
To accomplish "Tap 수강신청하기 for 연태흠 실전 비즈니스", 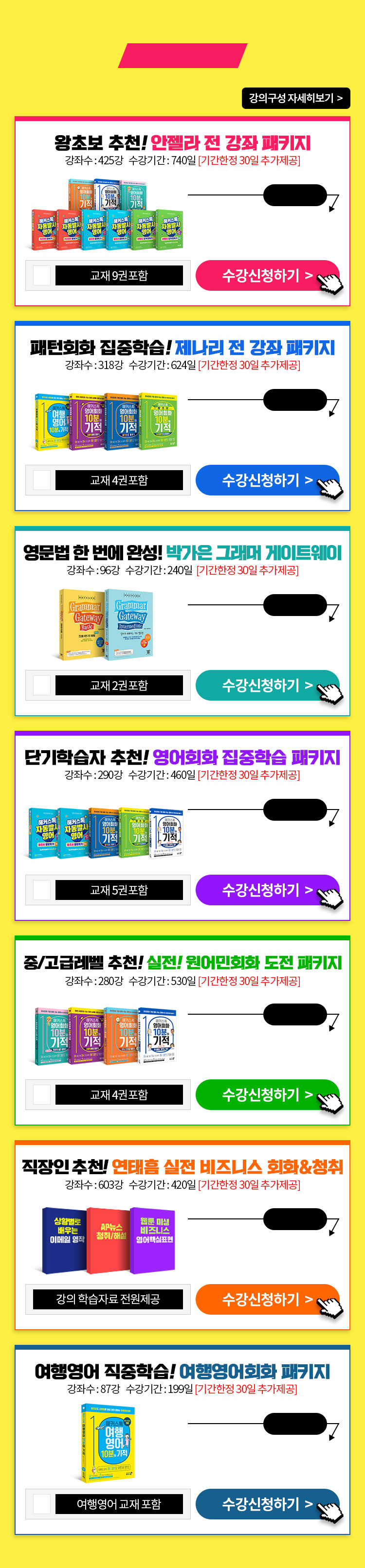I will [x=266, y=1300].
